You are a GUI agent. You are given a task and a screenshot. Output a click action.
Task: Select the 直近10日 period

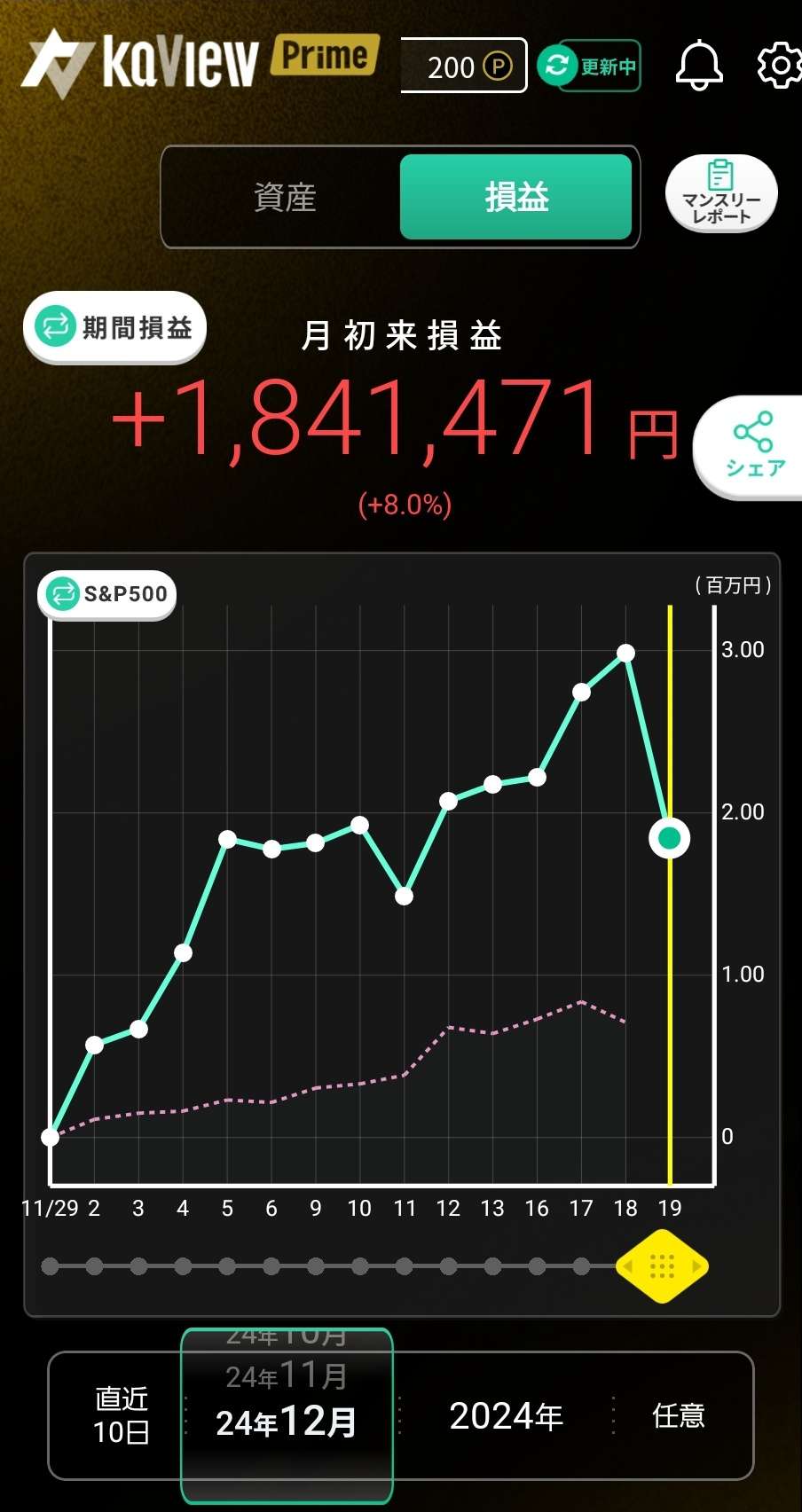(x=121, y=1415)
